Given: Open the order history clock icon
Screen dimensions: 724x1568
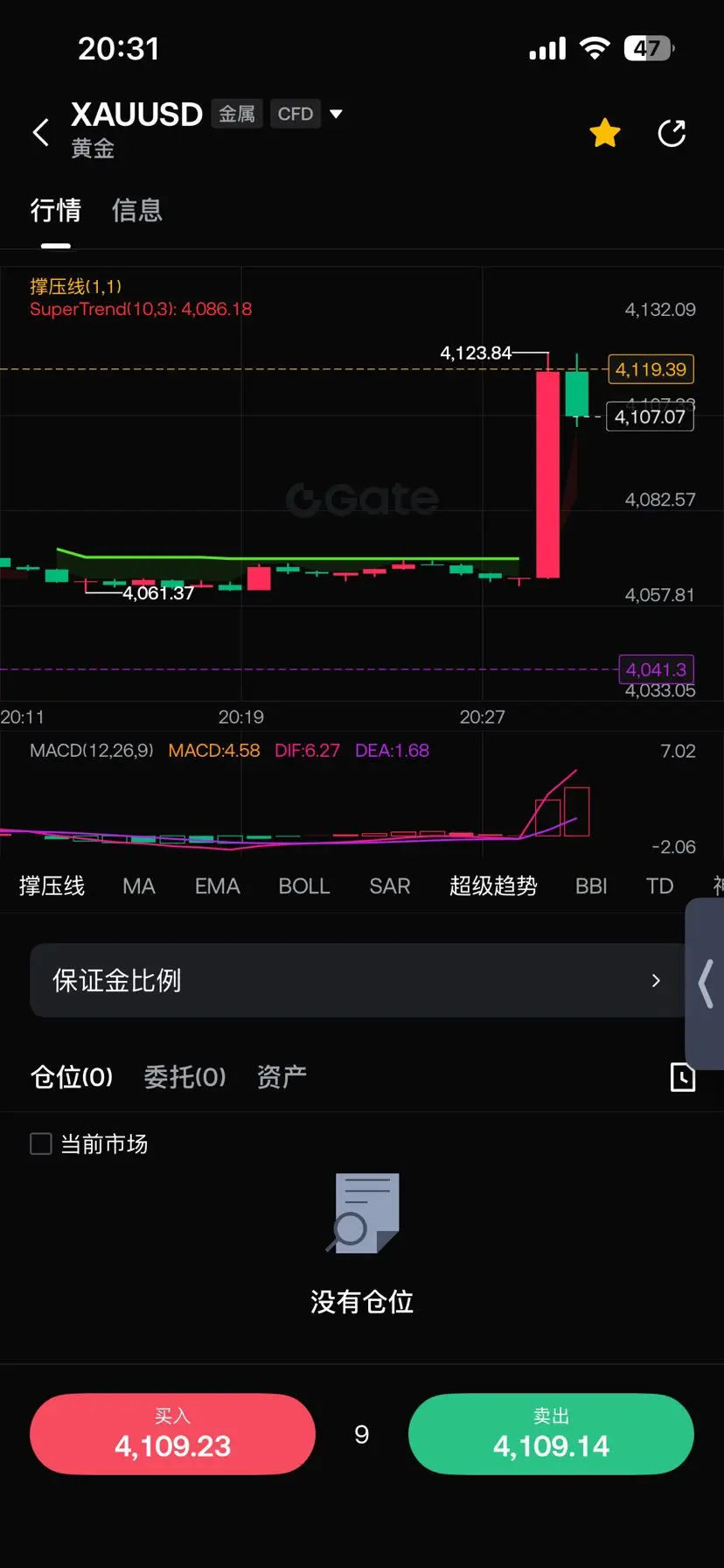Looking at the screenshot, I should click(682, 1077).
